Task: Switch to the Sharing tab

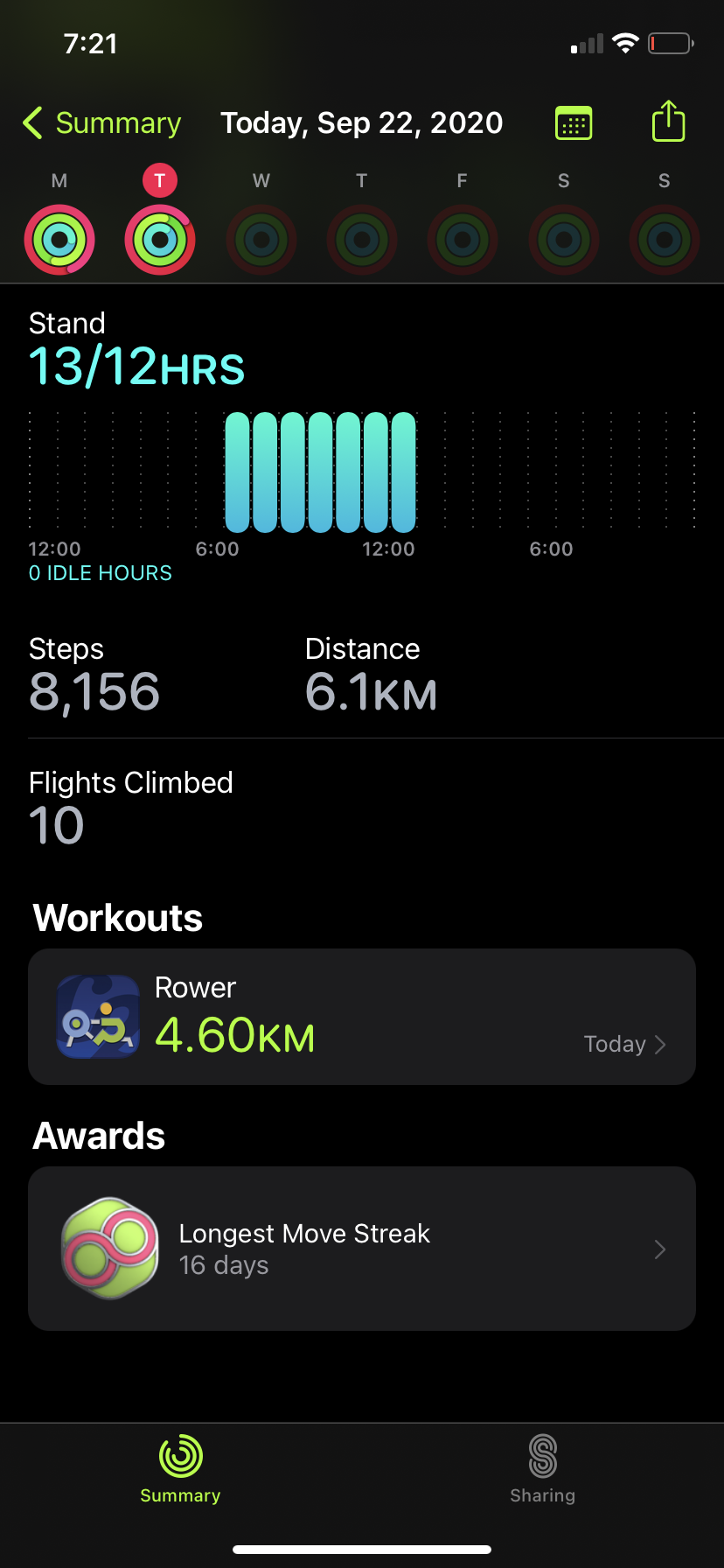Action: [x=542, y=1470]
